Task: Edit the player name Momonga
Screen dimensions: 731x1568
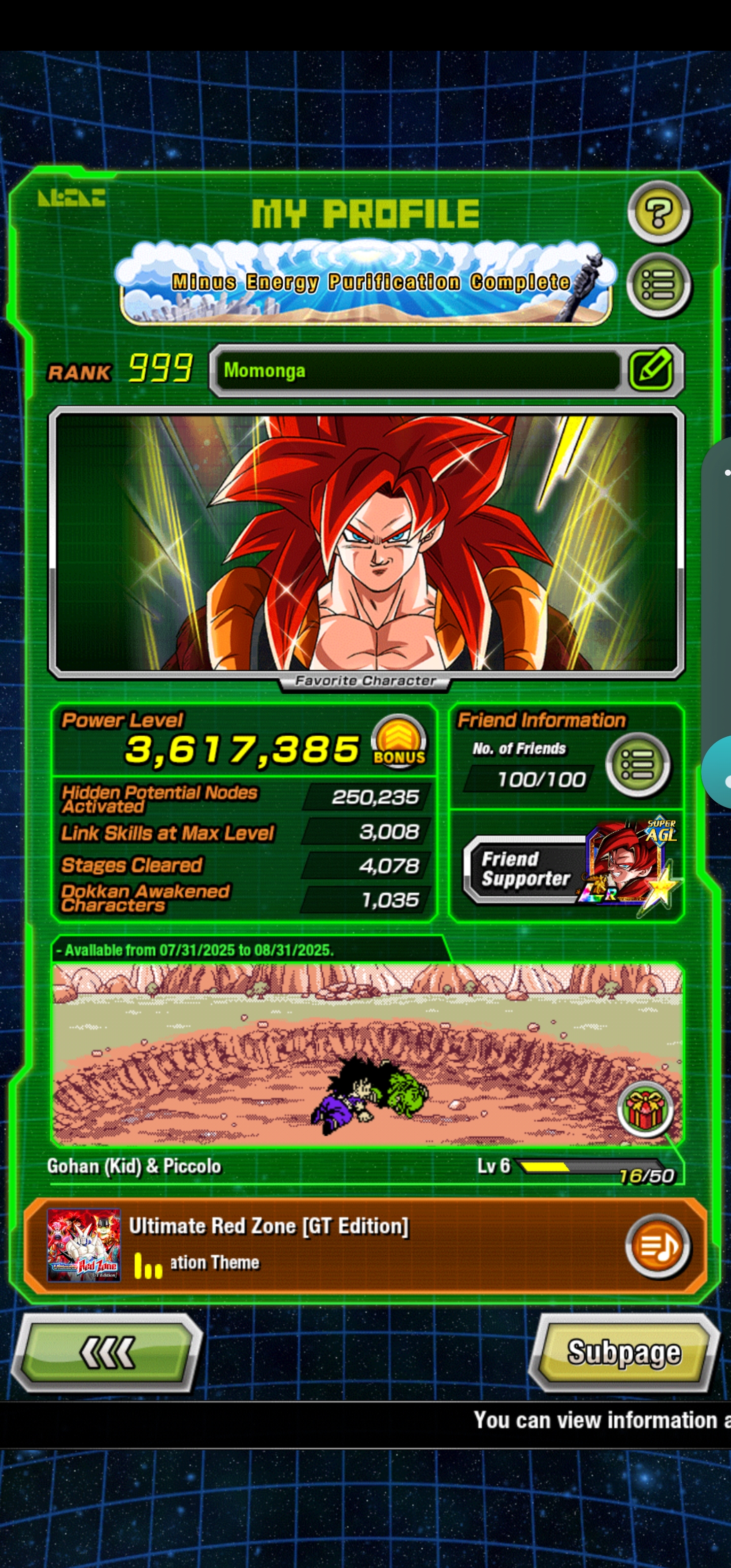Action: point(652,370)
